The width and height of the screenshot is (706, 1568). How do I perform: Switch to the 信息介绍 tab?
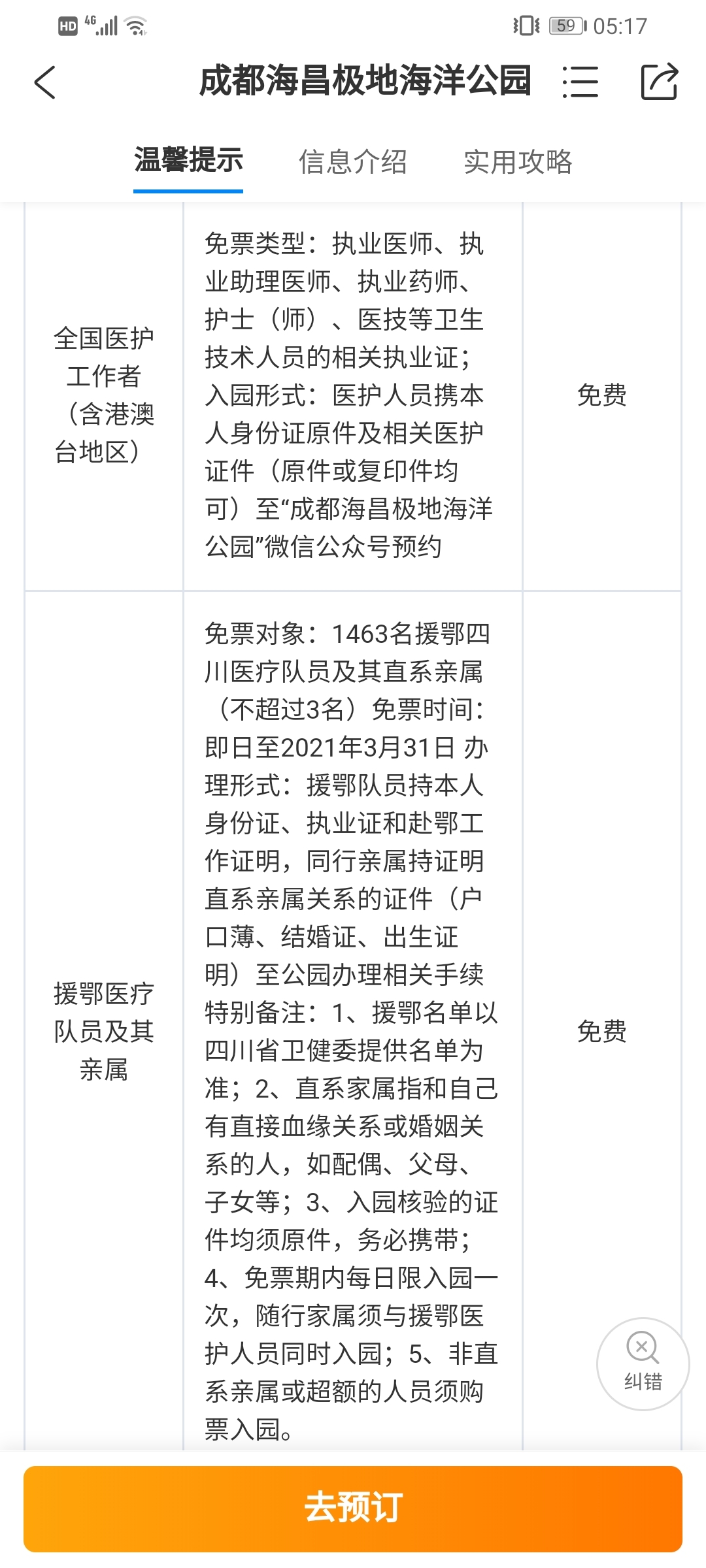(x=353, y=161)
